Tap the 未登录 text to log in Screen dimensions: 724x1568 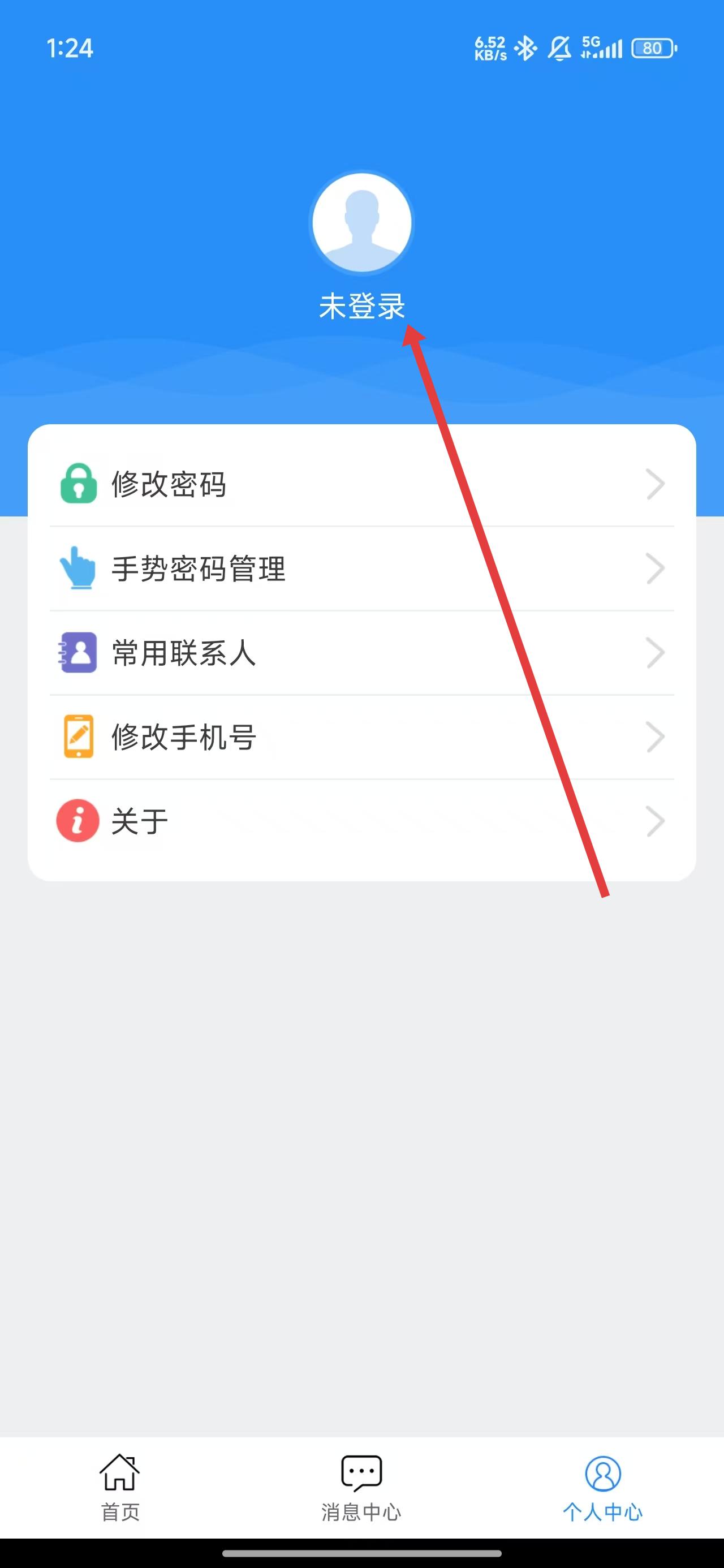[361, 305]
